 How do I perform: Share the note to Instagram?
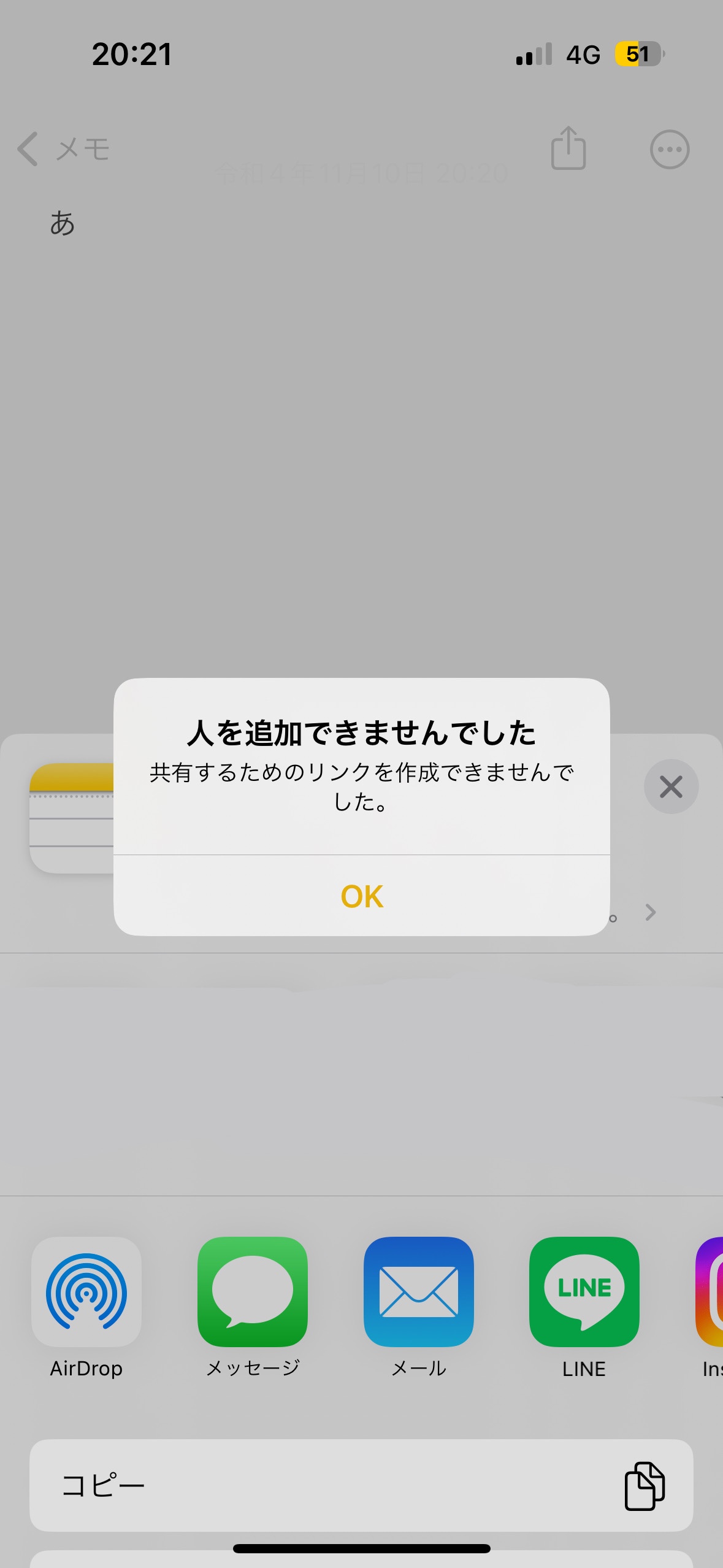(x=710, y=1293)
